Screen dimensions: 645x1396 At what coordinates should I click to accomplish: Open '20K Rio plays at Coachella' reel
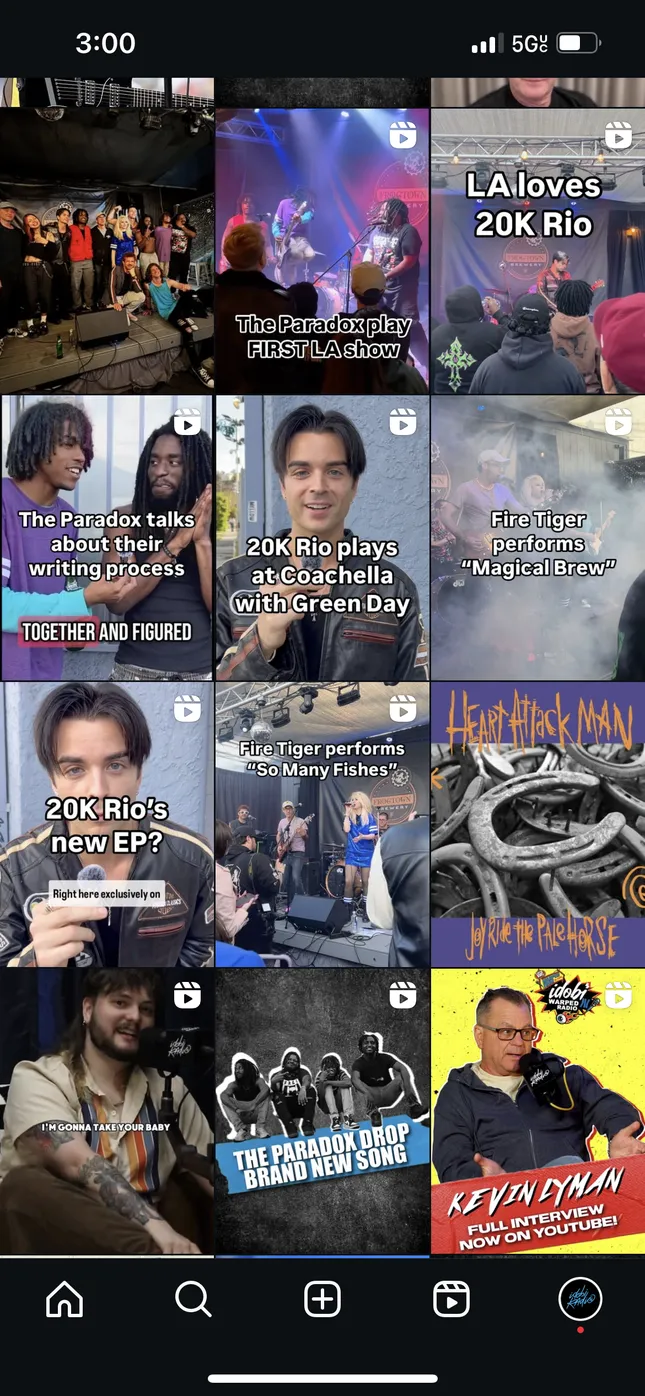[x=322, y=537]
